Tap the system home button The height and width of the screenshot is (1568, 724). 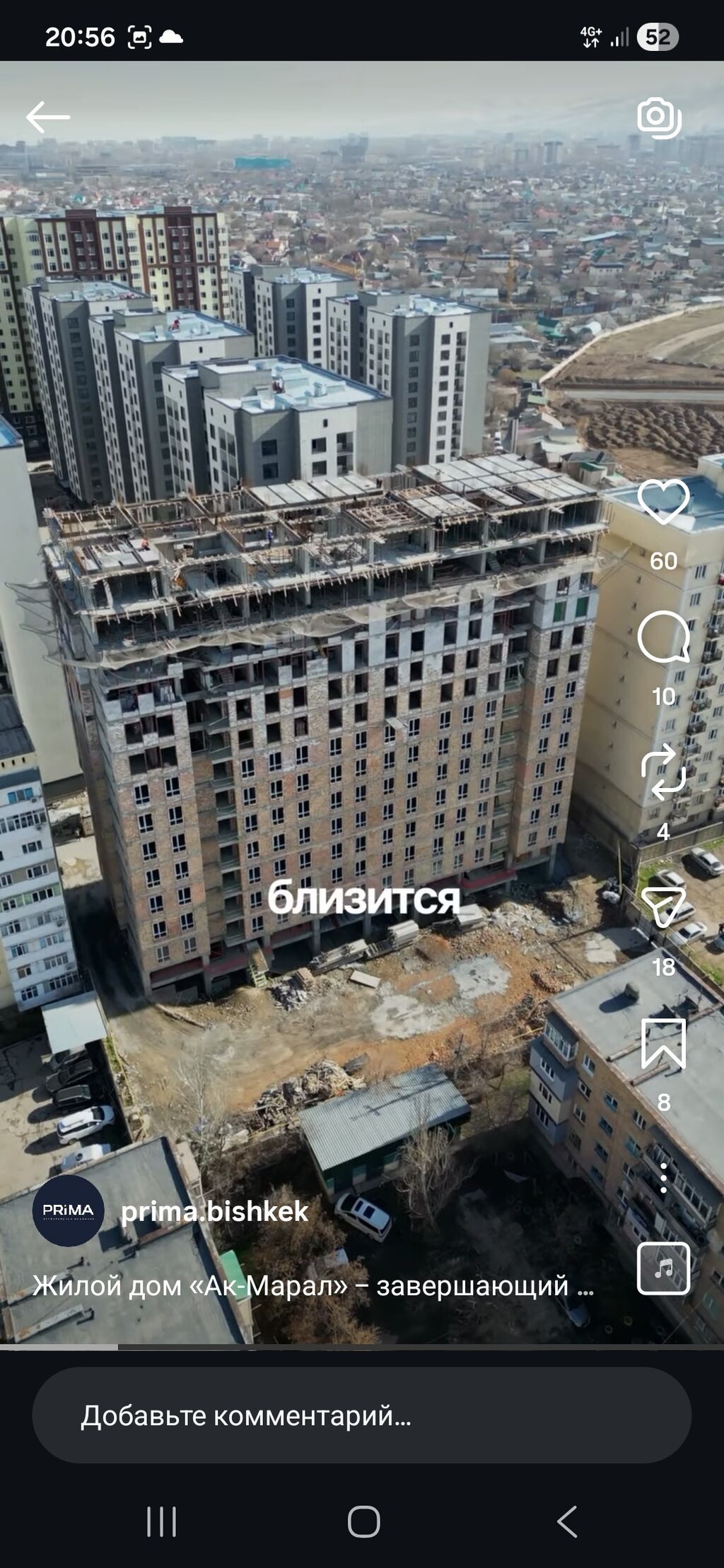pos(363,1521)
